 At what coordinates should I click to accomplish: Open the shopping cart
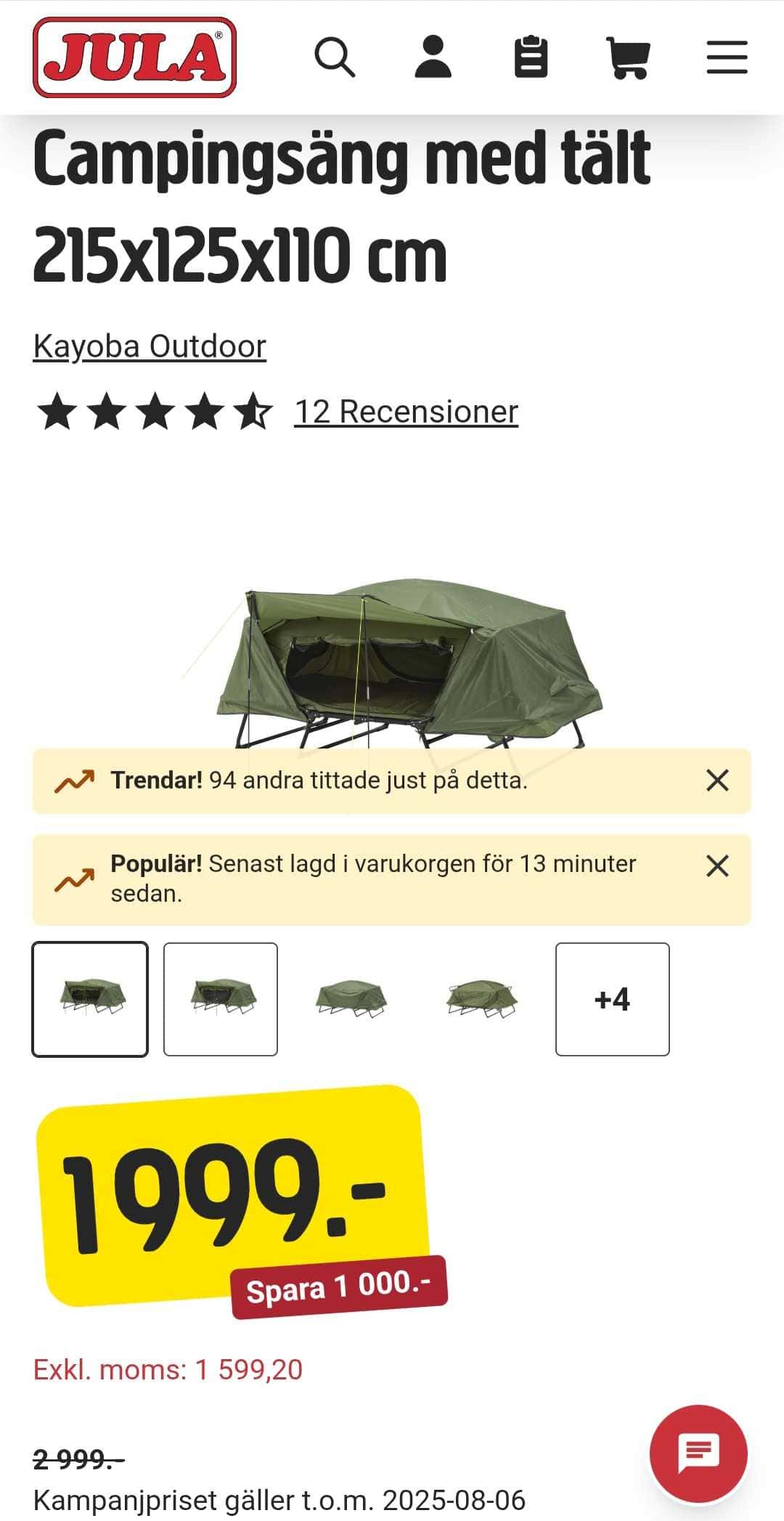[629, 57]
